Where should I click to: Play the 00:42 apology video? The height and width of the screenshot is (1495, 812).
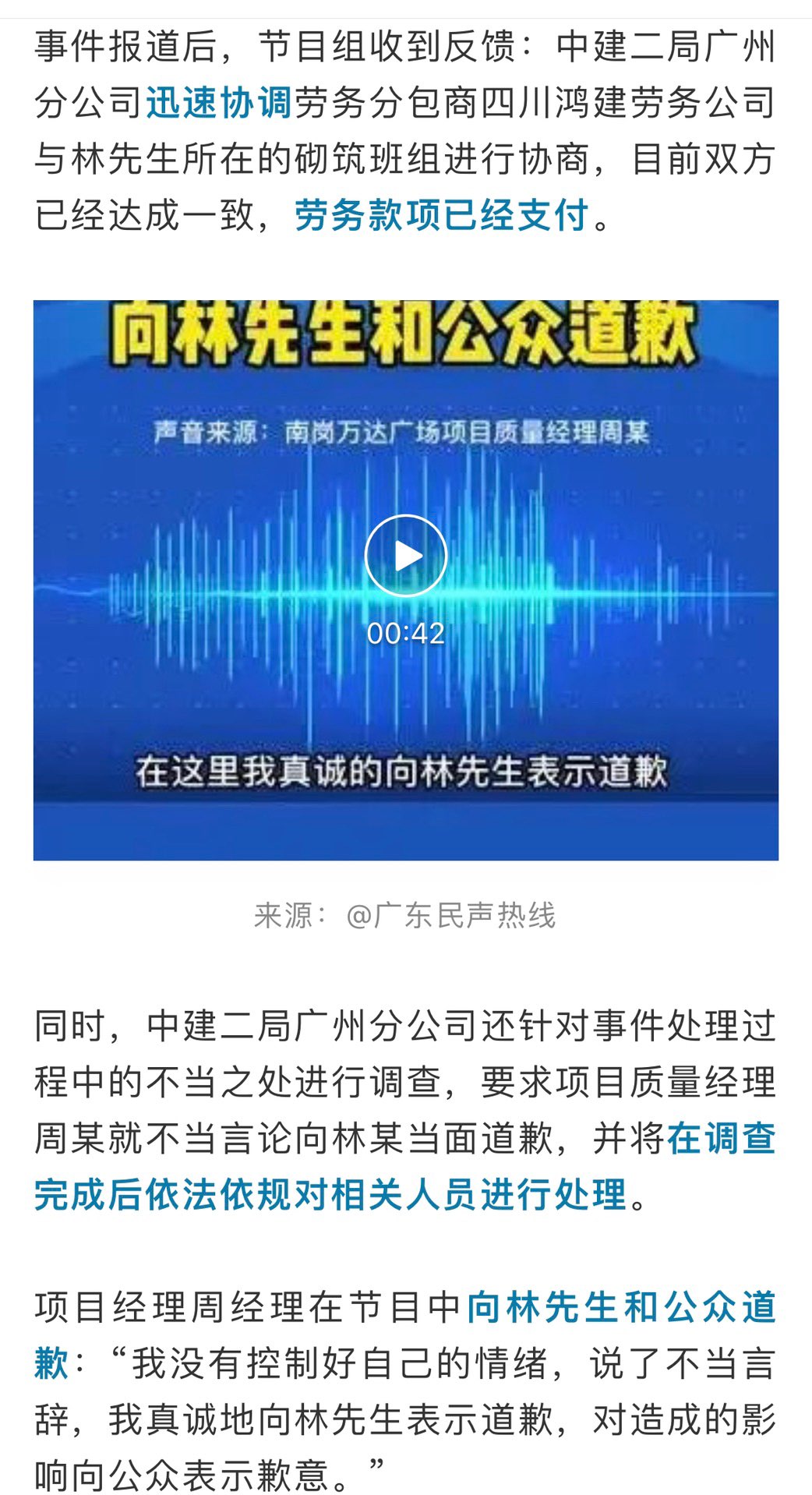tap(405, 556)
